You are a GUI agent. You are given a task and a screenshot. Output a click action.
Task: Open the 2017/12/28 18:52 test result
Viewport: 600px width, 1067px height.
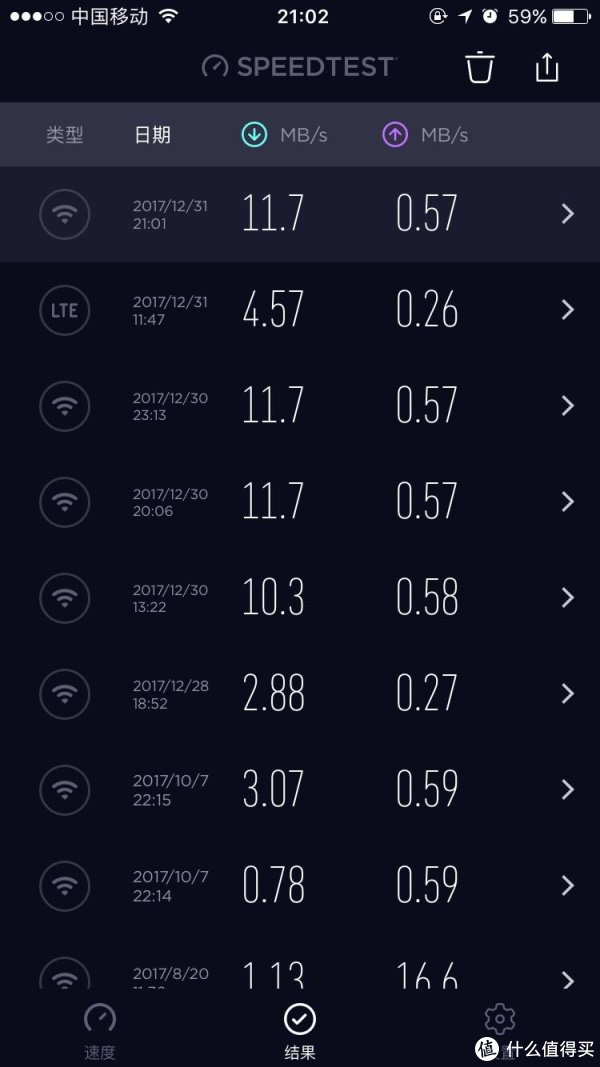300,693
